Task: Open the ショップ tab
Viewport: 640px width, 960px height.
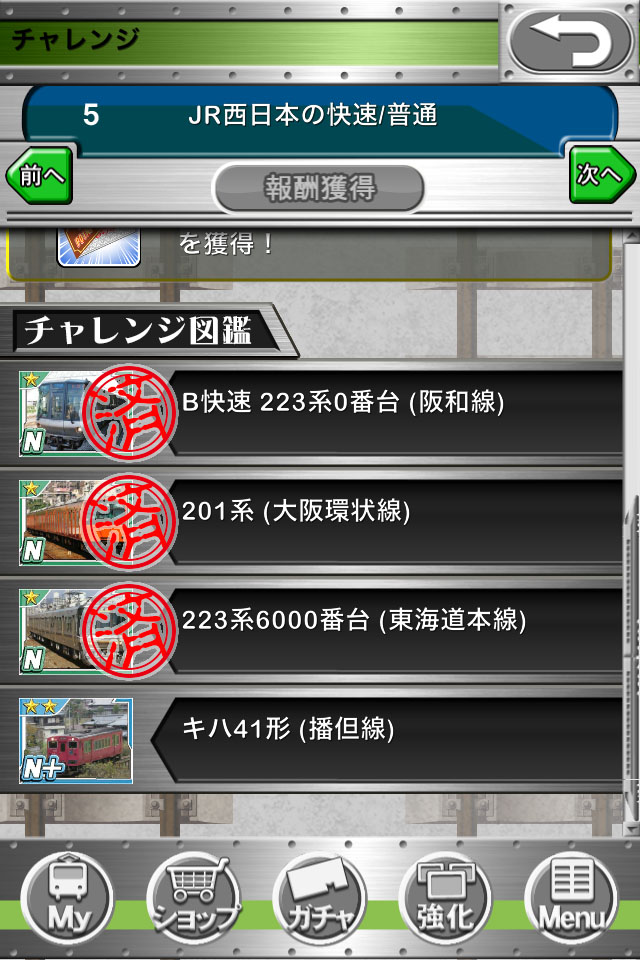Action: pyautogui.click(x=194, y=898)
